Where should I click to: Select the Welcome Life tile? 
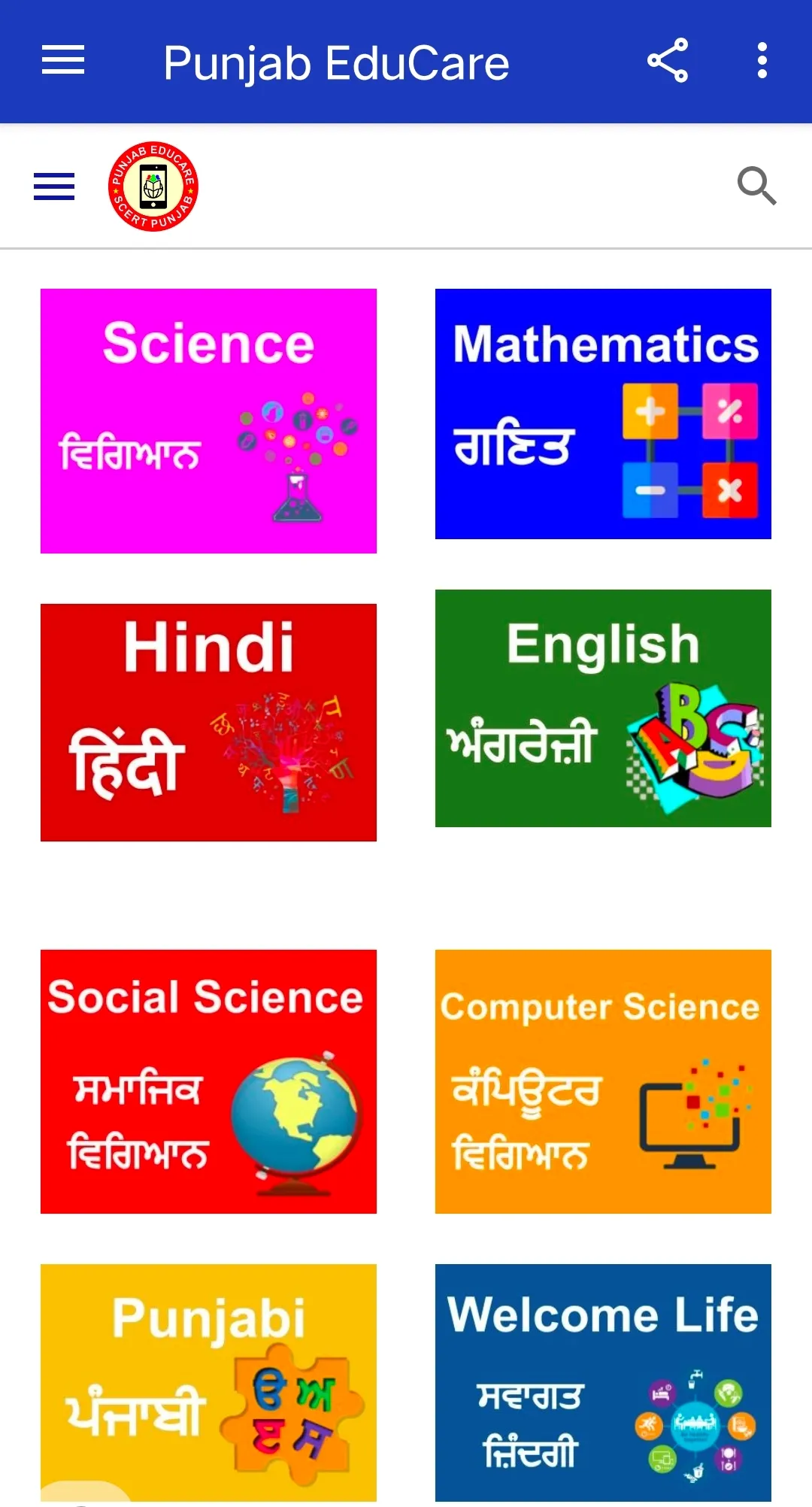[x=603, y=1382]
